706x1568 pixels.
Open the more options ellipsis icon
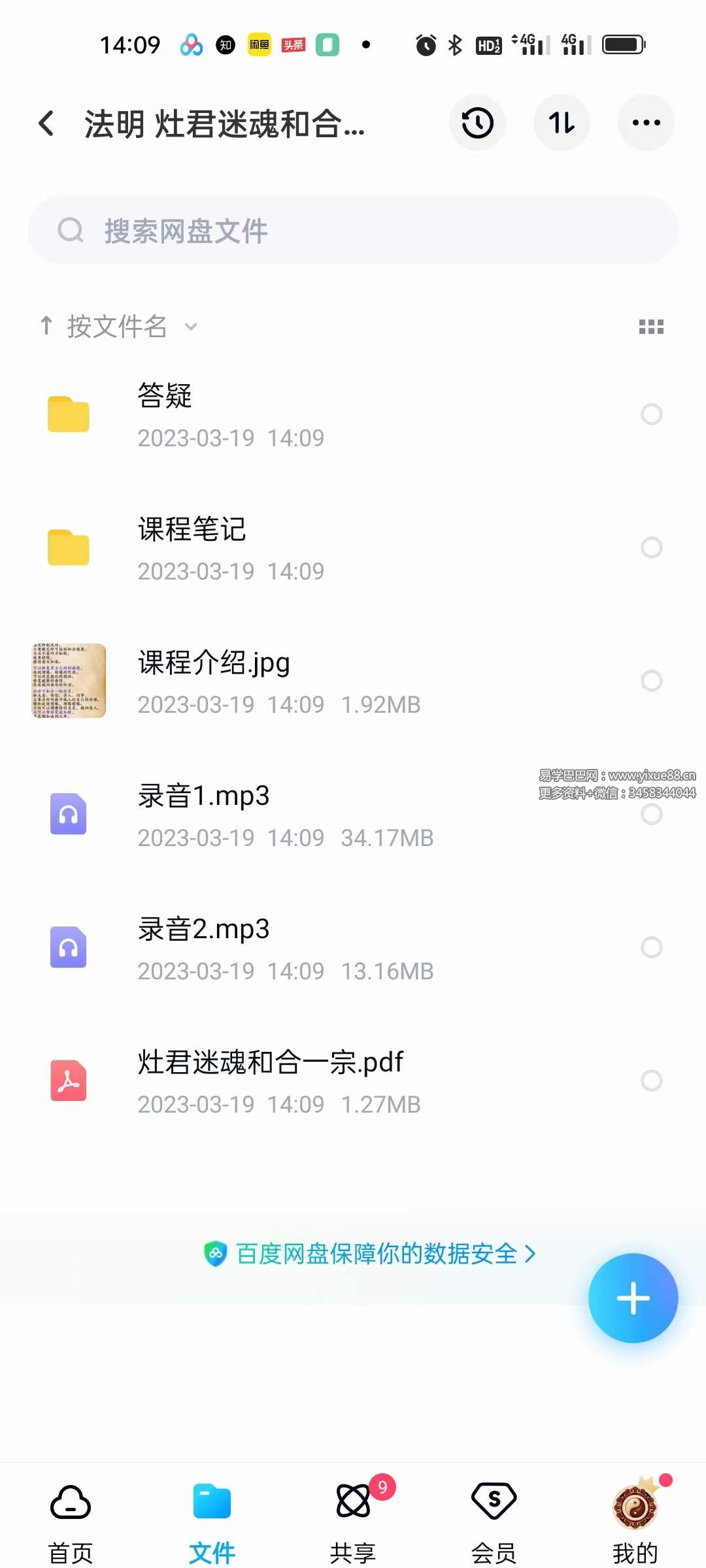pos(646,122)
